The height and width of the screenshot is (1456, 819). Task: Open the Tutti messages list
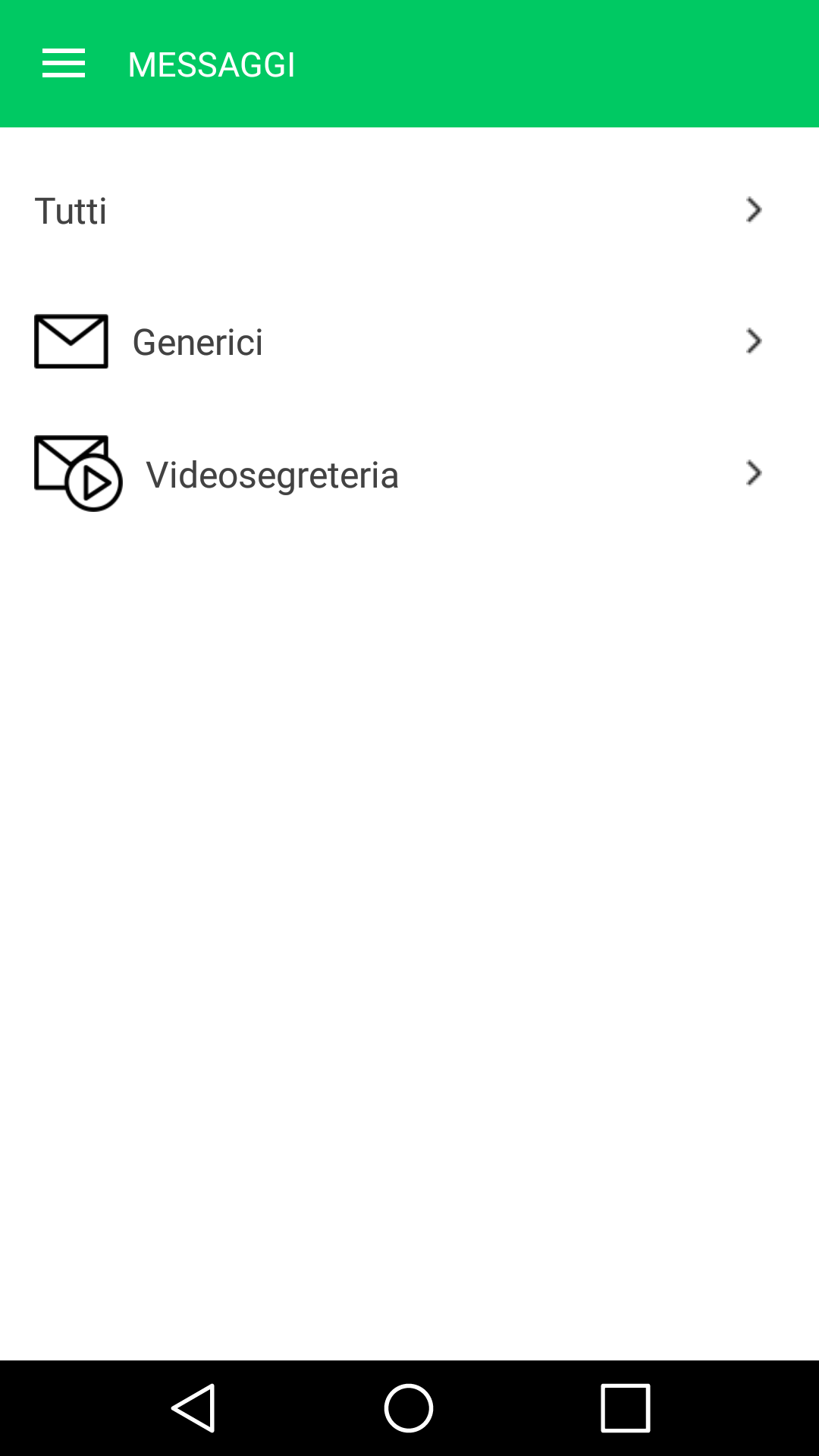click(409, 210)
